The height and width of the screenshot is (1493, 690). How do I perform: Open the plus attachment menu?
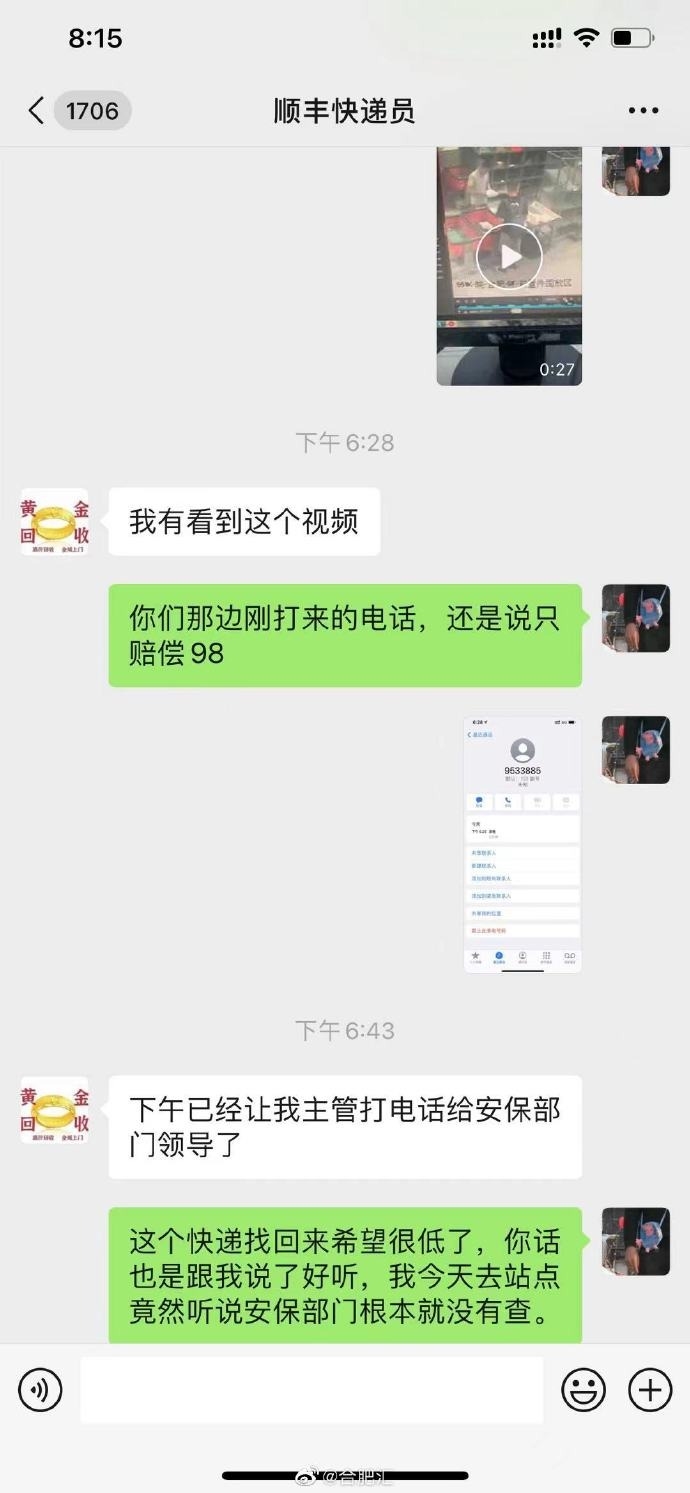649,1390
